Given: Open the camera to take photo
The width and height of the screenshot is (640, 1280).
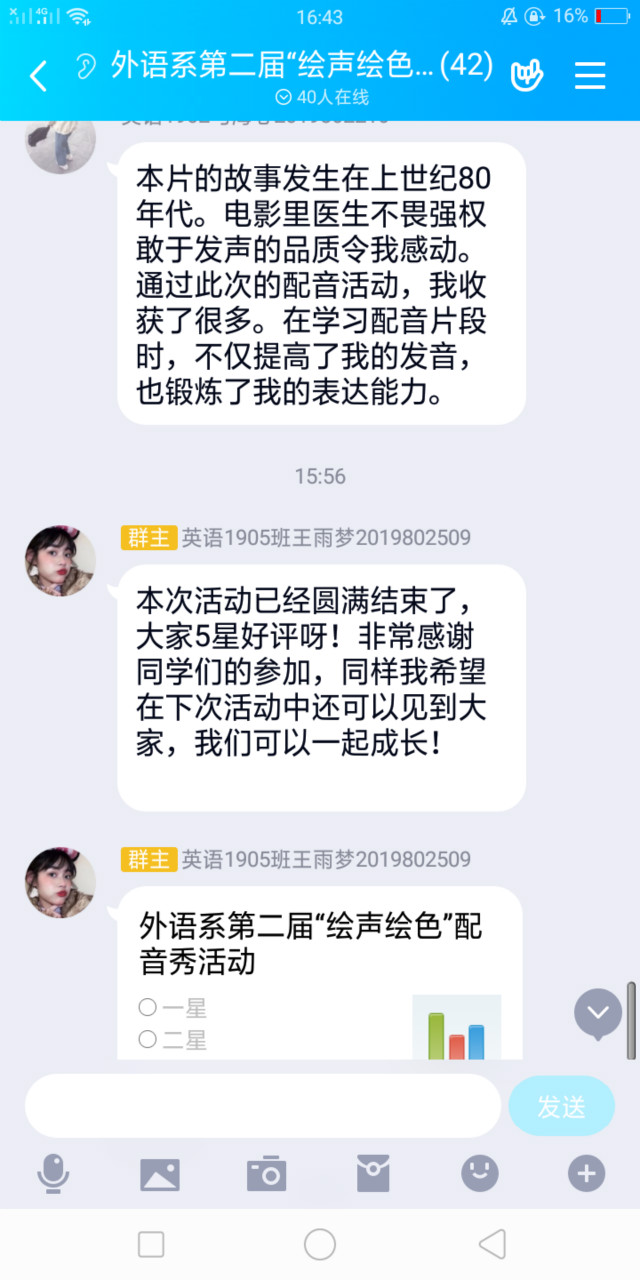Looking at the screenshot, I should (266, 1172).
